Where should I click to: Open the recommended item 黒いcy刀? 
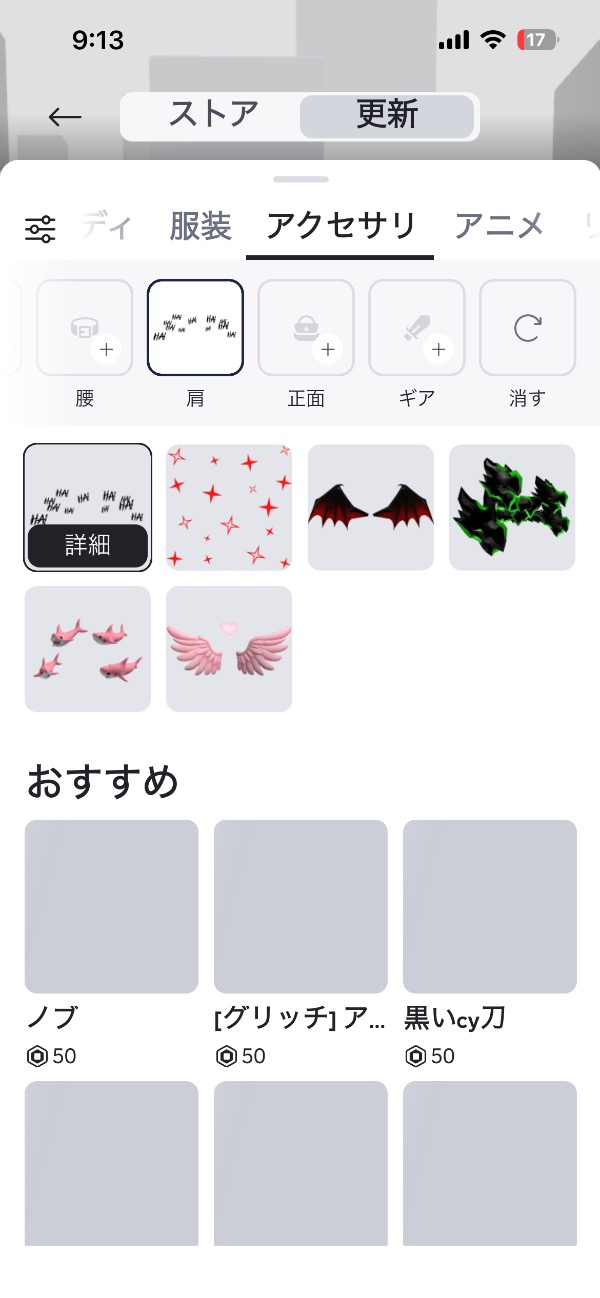click(490, 907)
